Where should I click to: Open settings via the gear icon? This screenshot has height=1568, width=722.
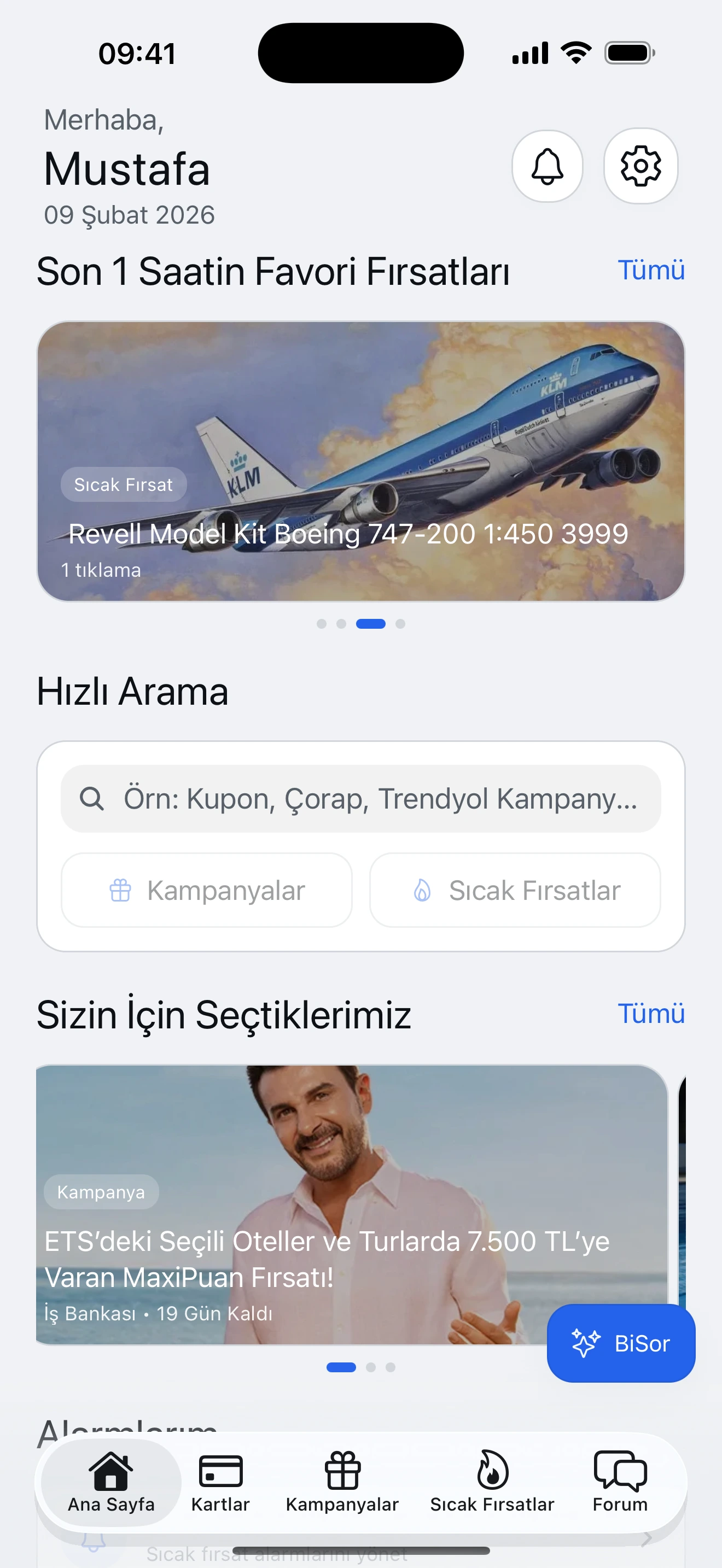tap(641, 166)
